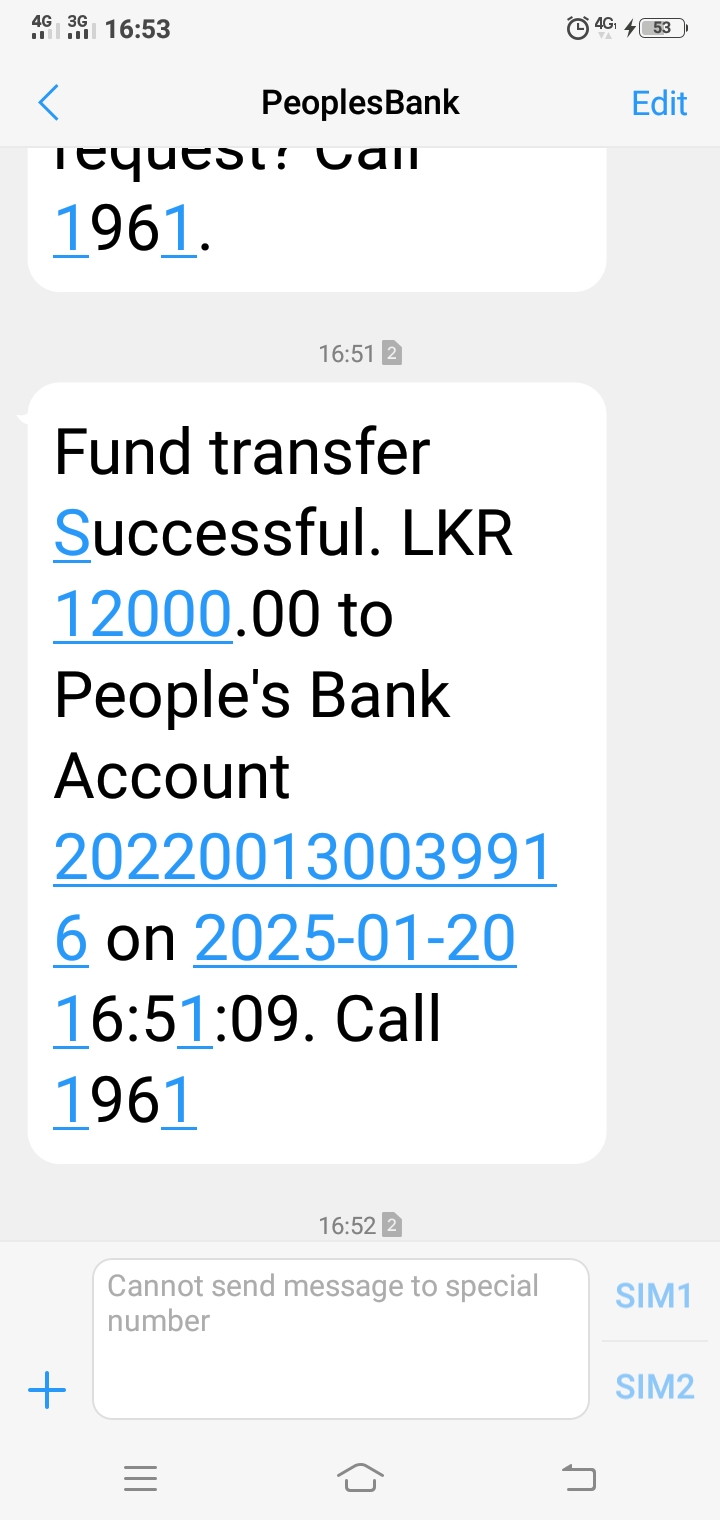Tap Edit in the top bar
Screen dimensions: 720x1520
point(659,103)
